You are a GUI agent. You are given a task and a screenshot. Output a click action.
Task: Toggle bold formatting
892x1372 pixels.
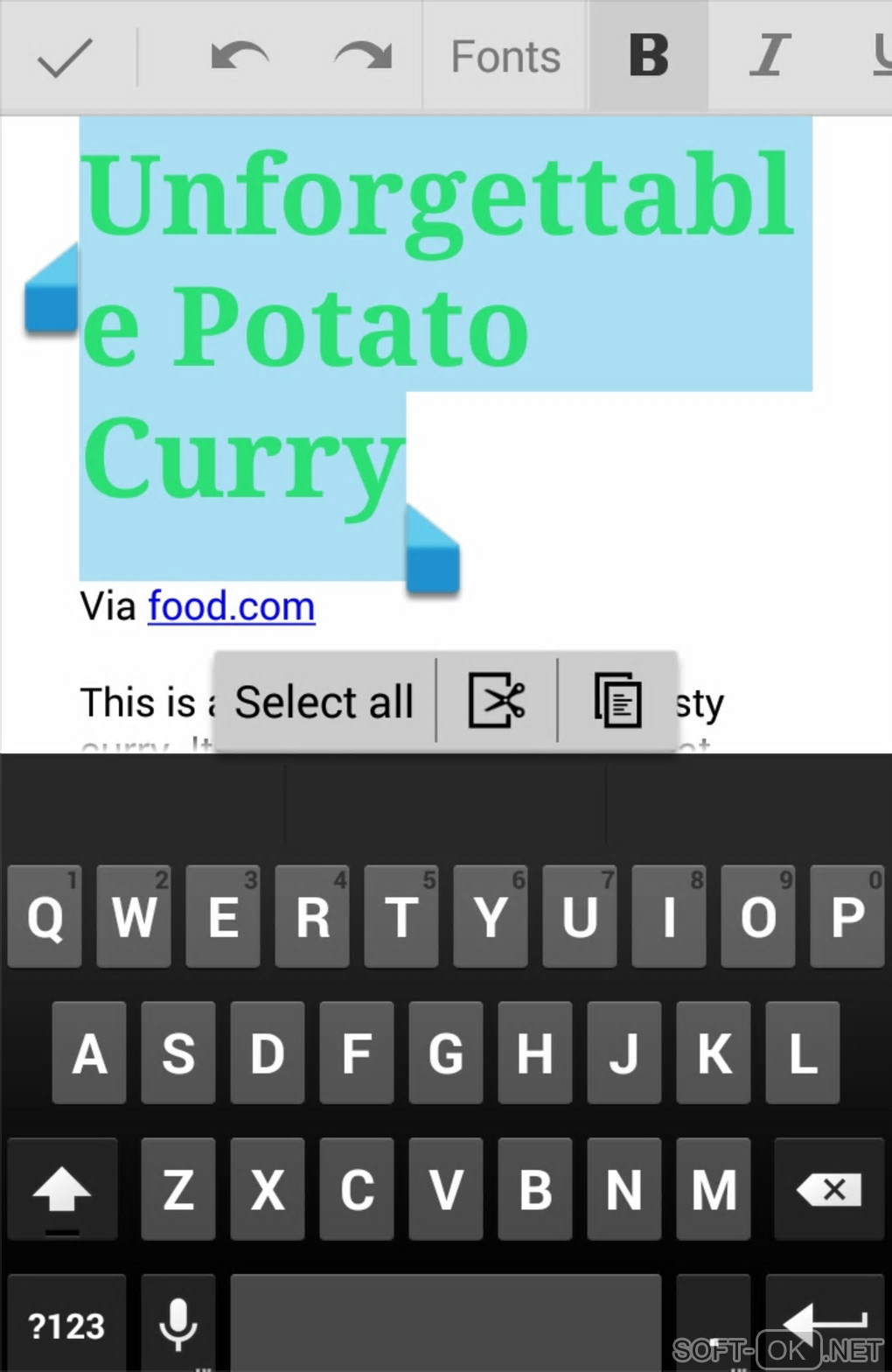tap(649, 58)
